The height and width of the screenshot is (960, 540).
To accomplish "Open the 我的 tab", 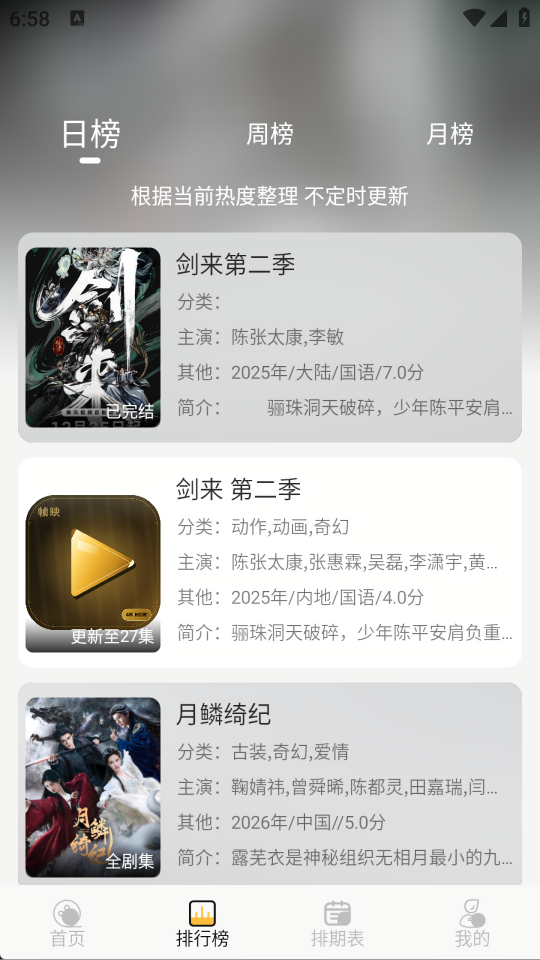I will pyautogui.click(x=472, y=923).
